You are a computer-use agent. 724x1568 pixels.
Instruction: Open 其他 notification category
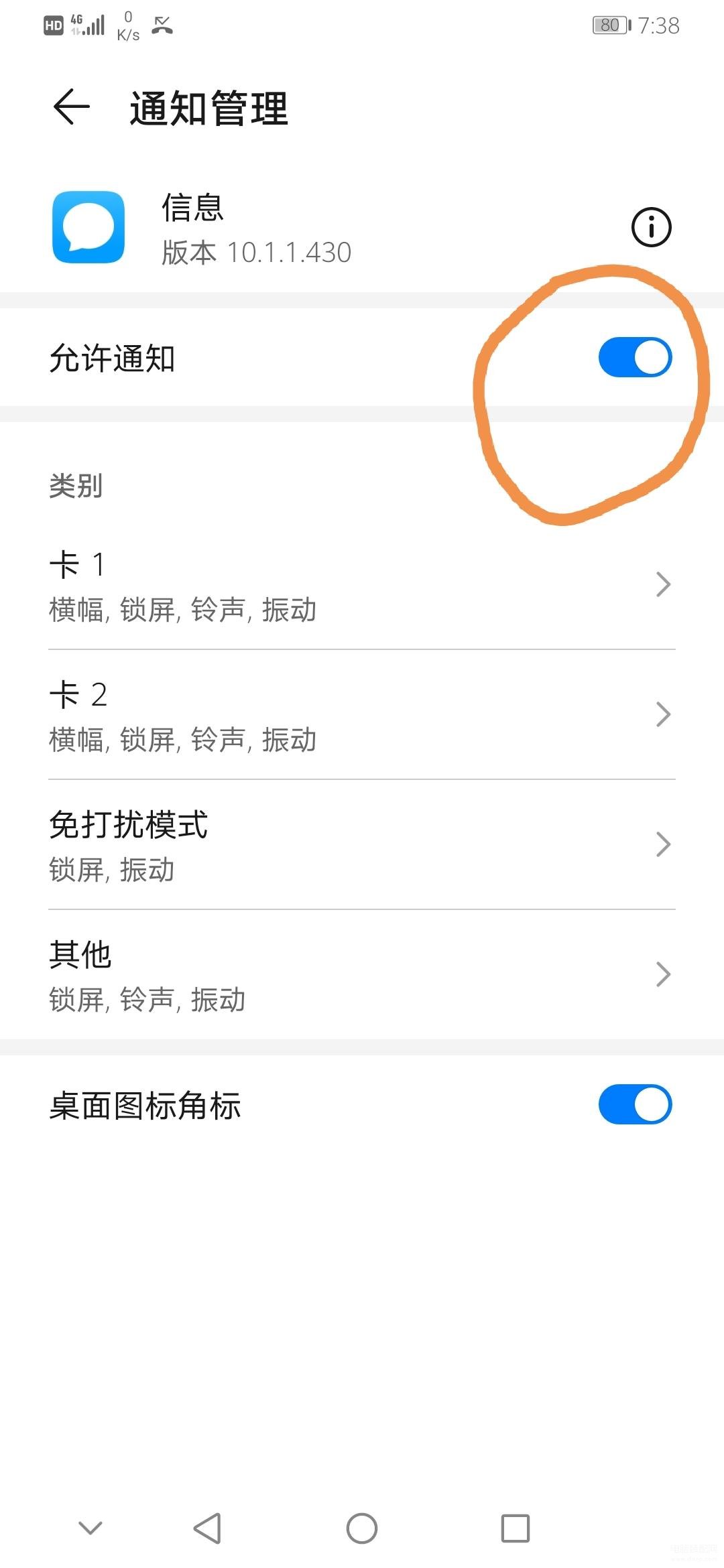coord(362,975)
